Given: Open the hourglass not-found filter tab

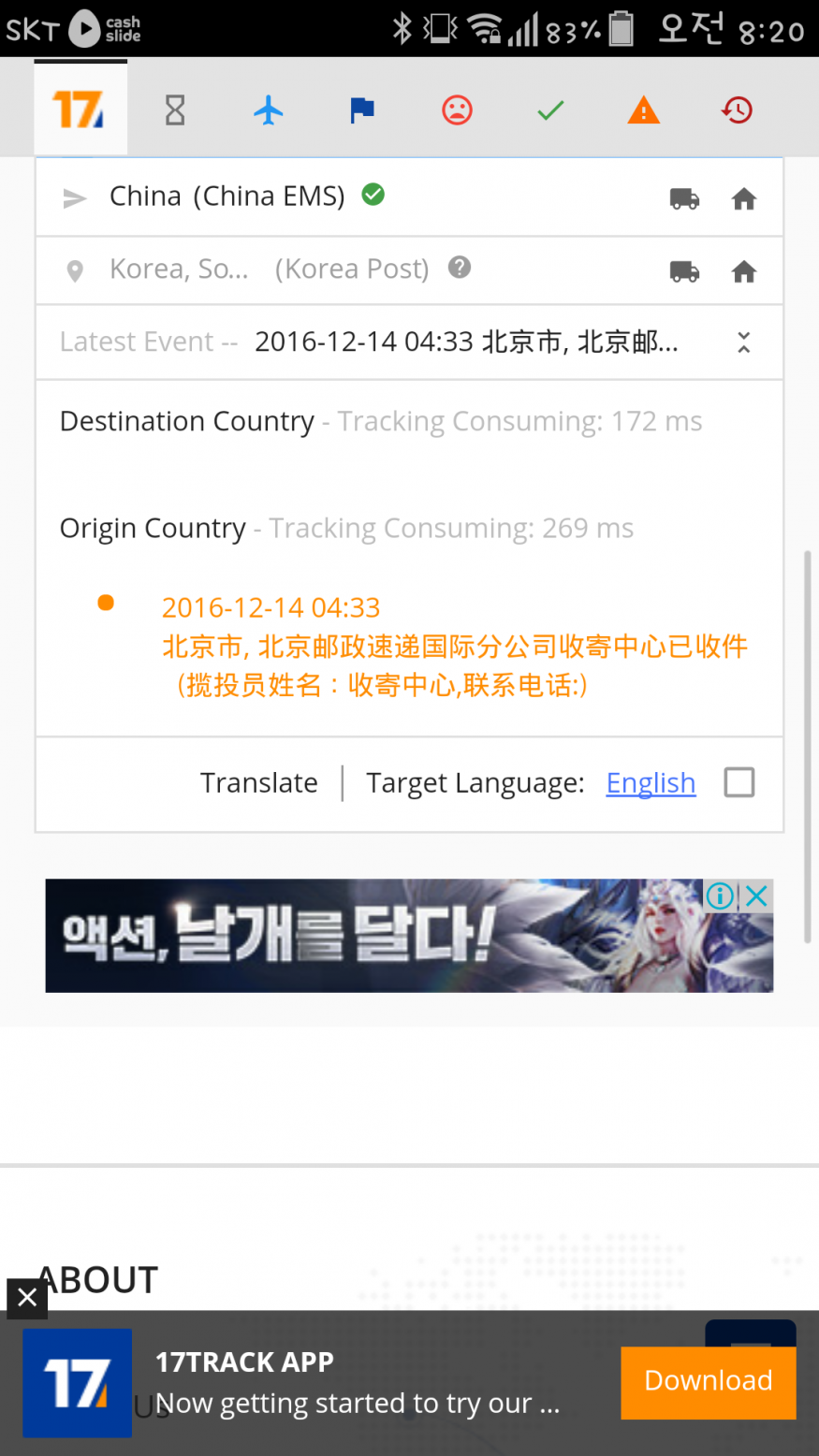Looking at the screenshot, I should point(175,110).
